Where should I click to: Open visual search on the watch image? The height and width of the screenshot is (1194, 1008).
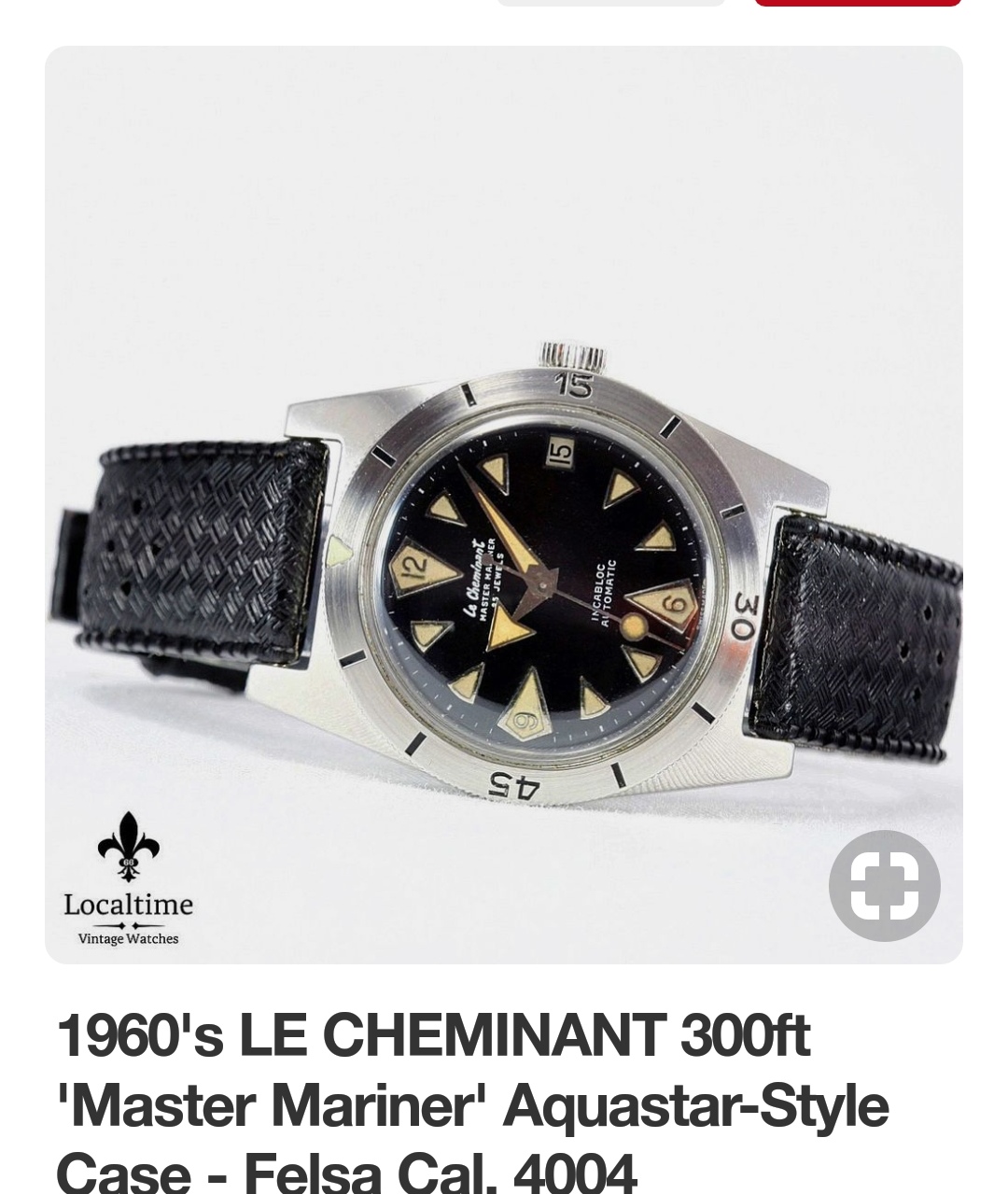pyautogui.click(x=884, y=885)
